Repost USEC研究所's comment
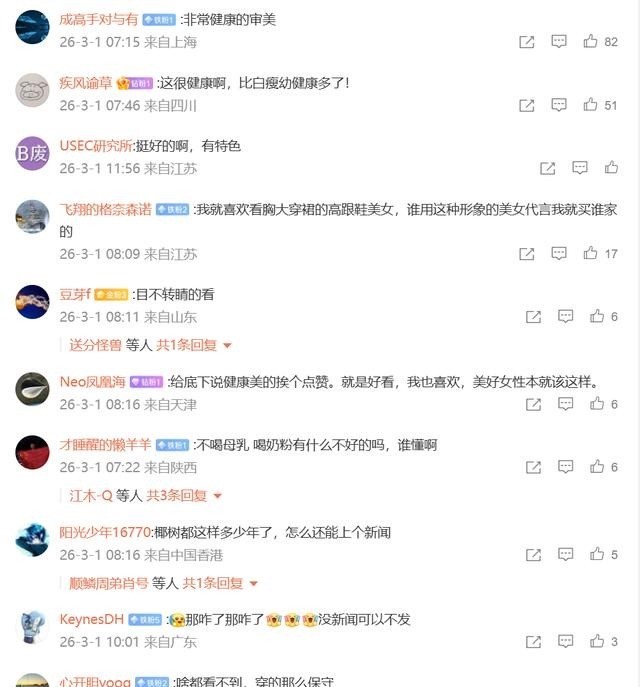Viewport: 640px width, 687px height. click(x=547, y=169)
